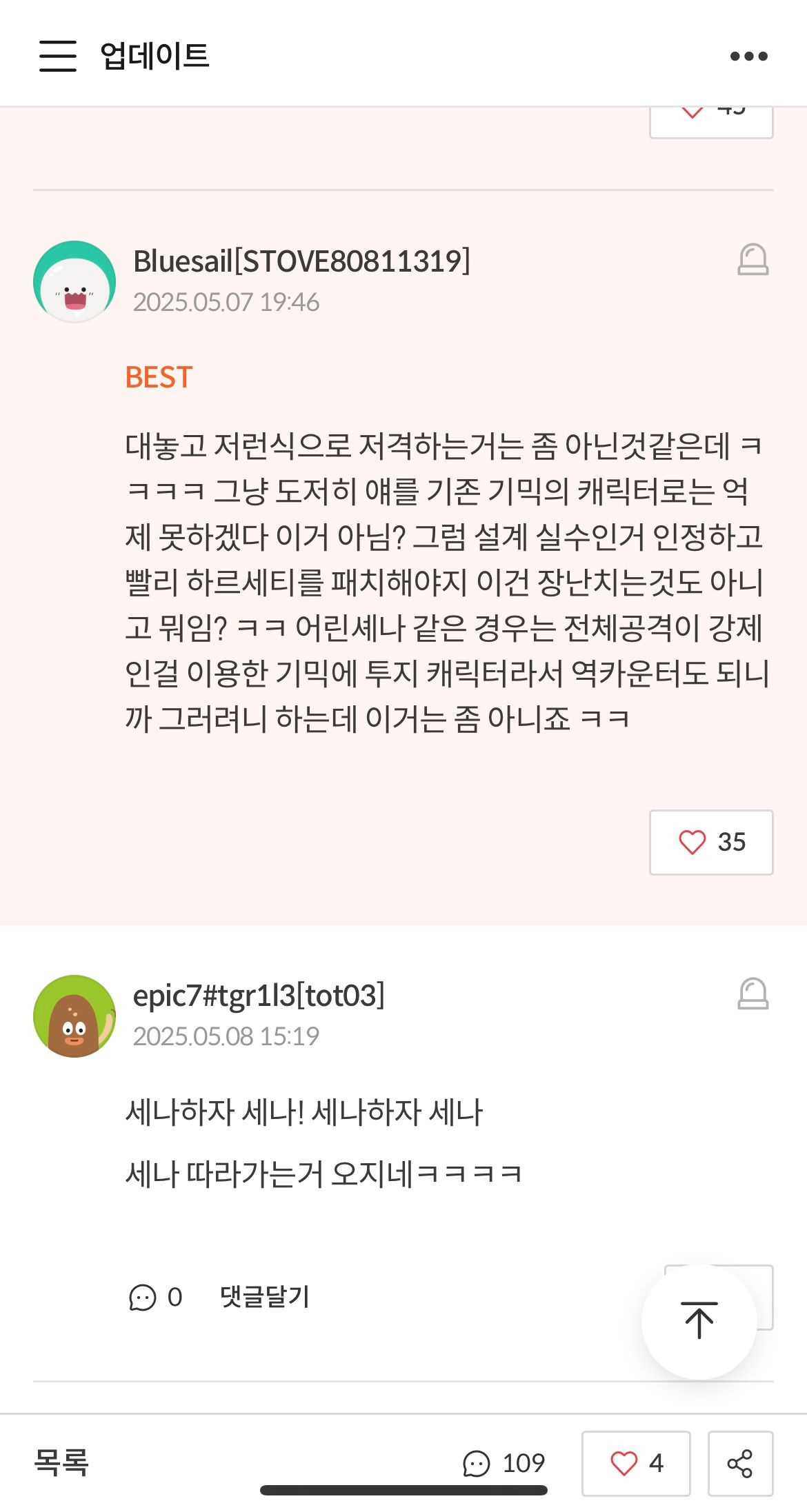Like the post with 4 hearts
This screenshot has width=807, height=1512.
click(635, 1463)
